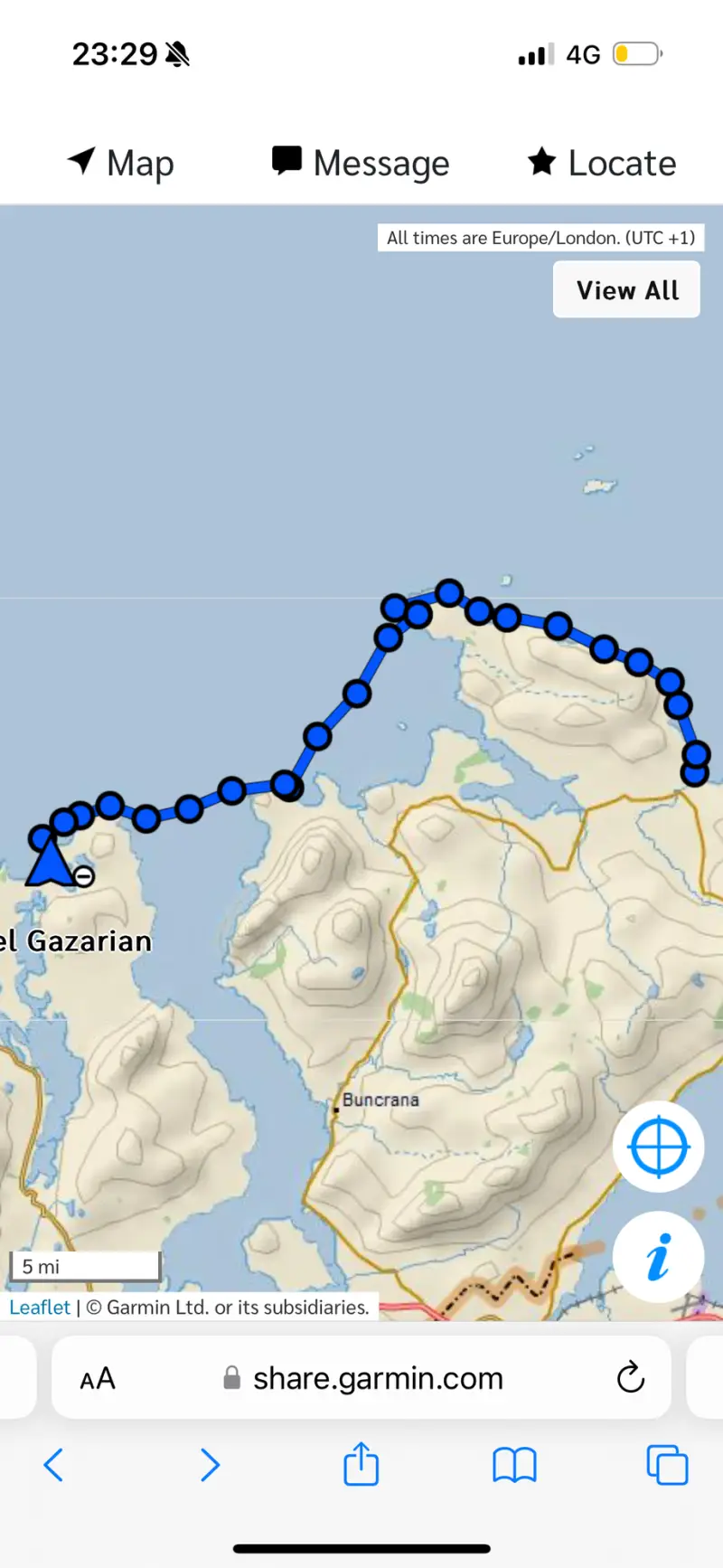The width and height of the screenshot is (723, 1568).
Task: Show all open Safari tabs
Action: 667,1465
